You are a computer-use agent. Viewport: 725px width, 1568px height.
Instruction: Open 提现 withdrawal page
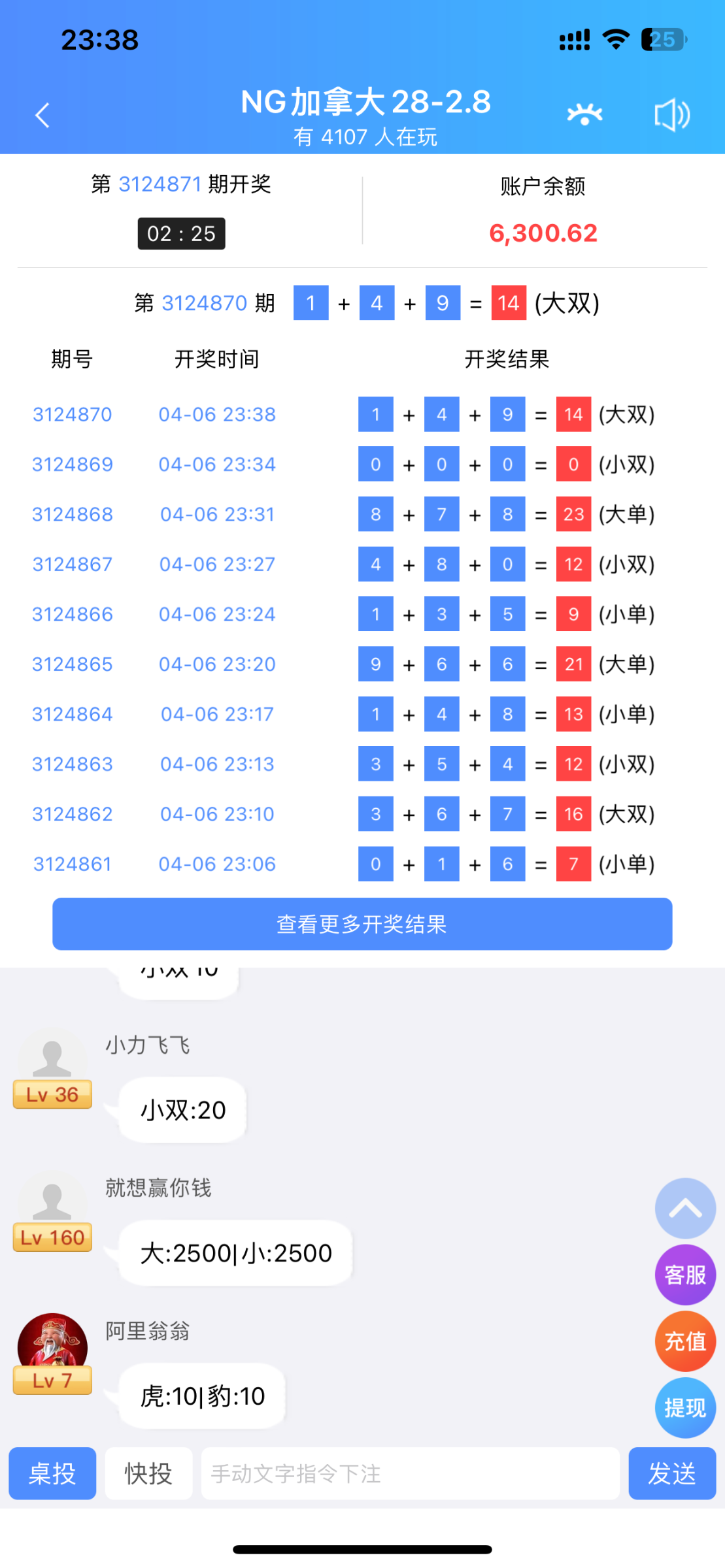pos(685,1408)
